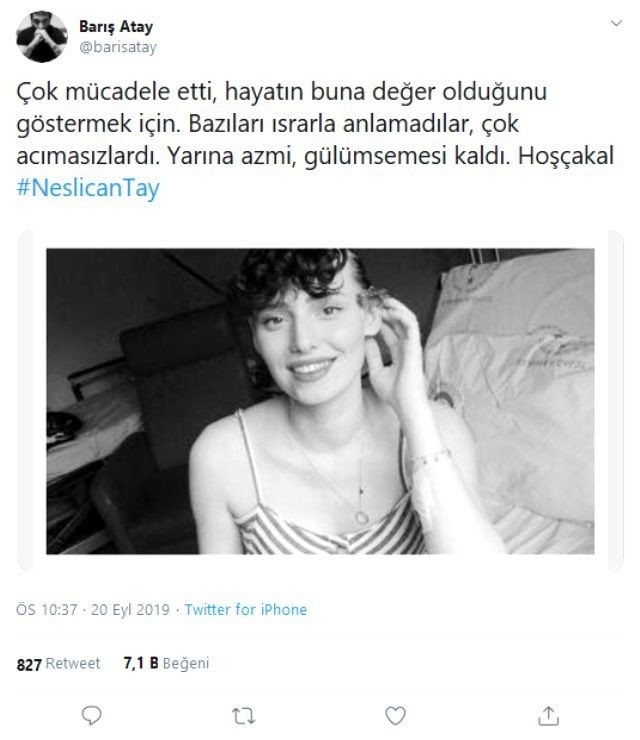
Task: Reply to this tweet
Action: coord(92,715)
